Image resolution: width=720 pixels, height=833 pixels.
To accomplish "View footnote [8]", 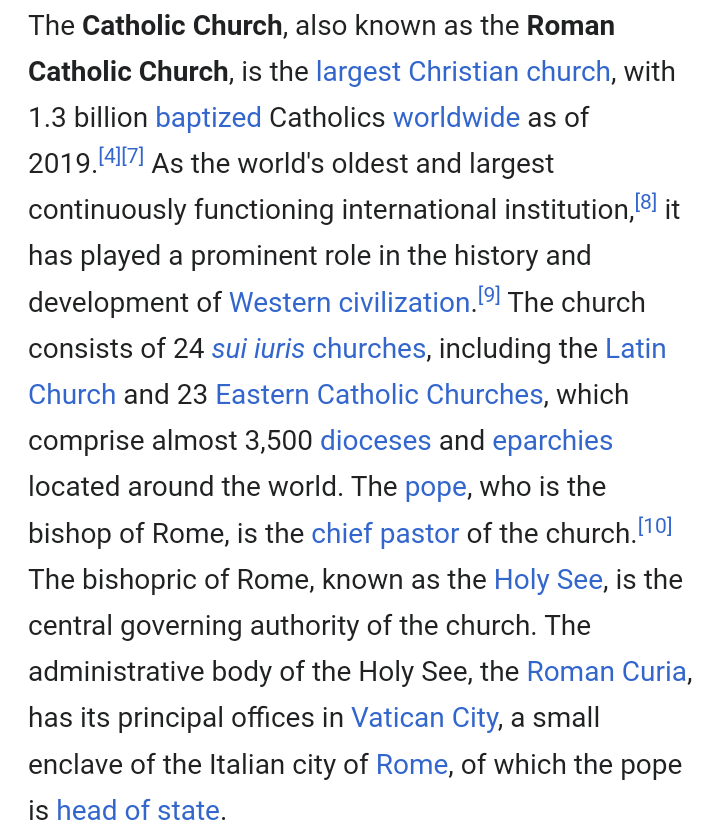I will click(646, 203).
